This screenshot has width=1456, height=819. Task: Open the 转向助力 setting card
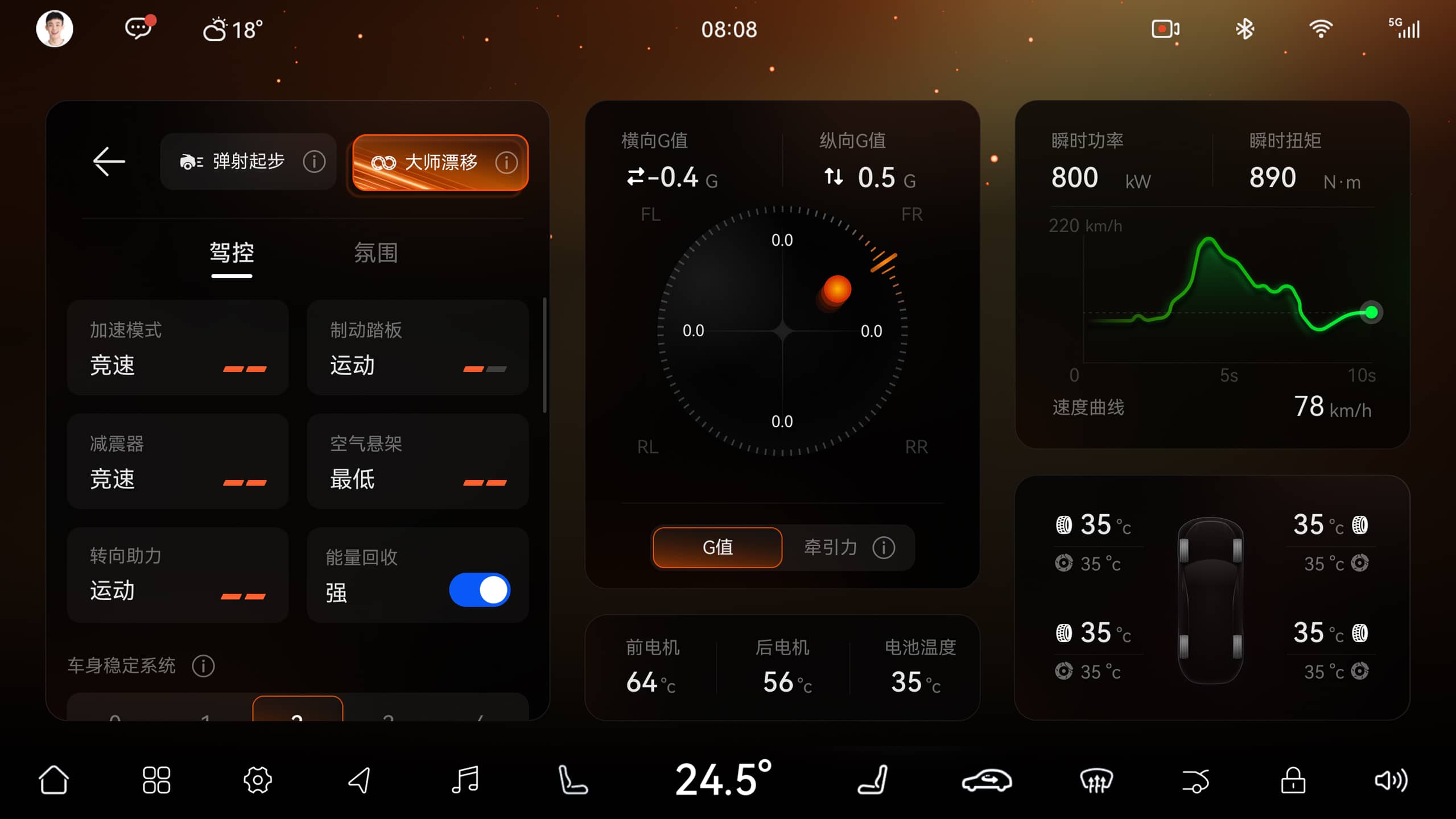click(x=178, y=574)
